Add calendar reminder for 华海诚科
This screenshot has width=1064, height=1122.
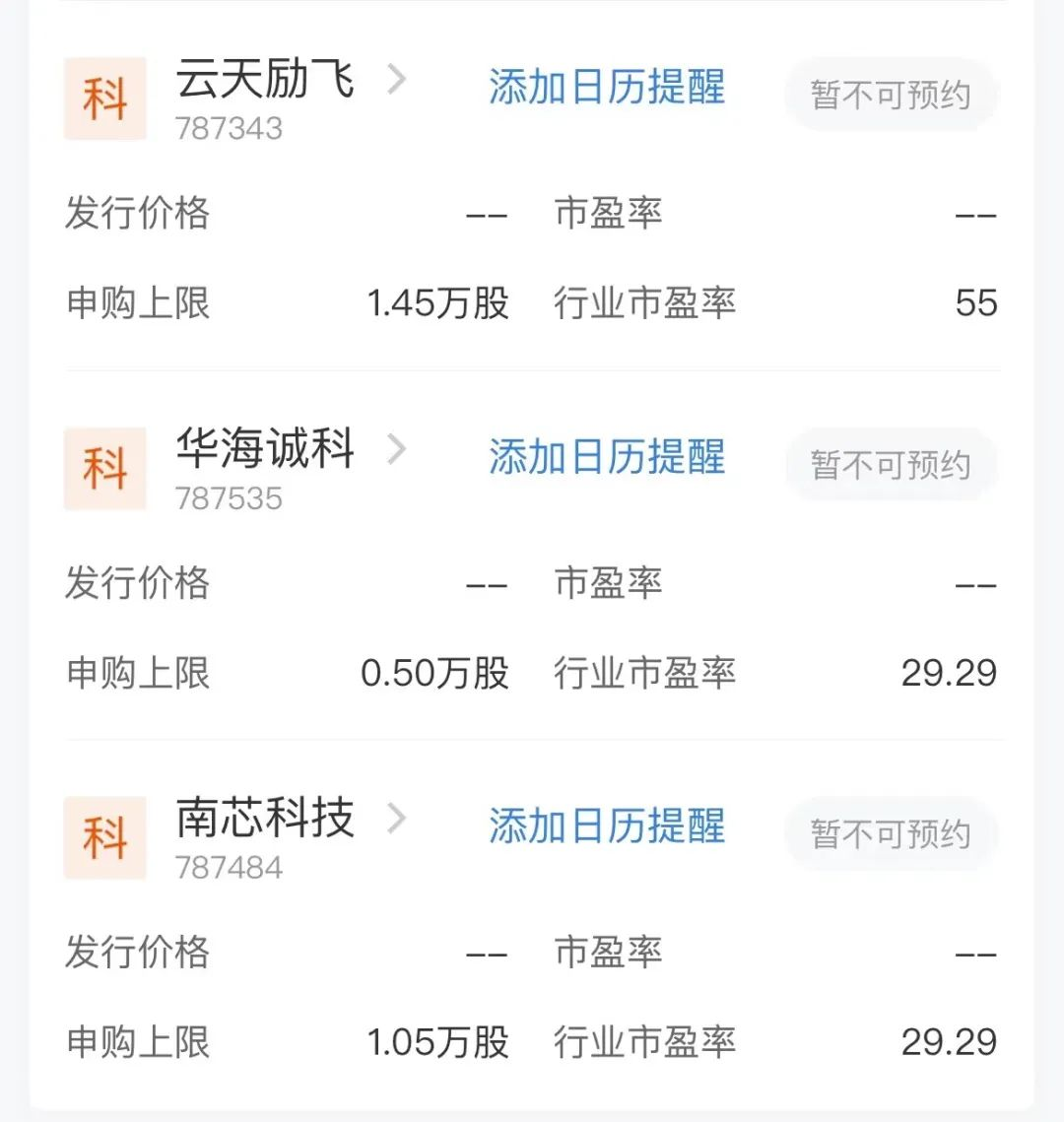(x=607, y=458)
